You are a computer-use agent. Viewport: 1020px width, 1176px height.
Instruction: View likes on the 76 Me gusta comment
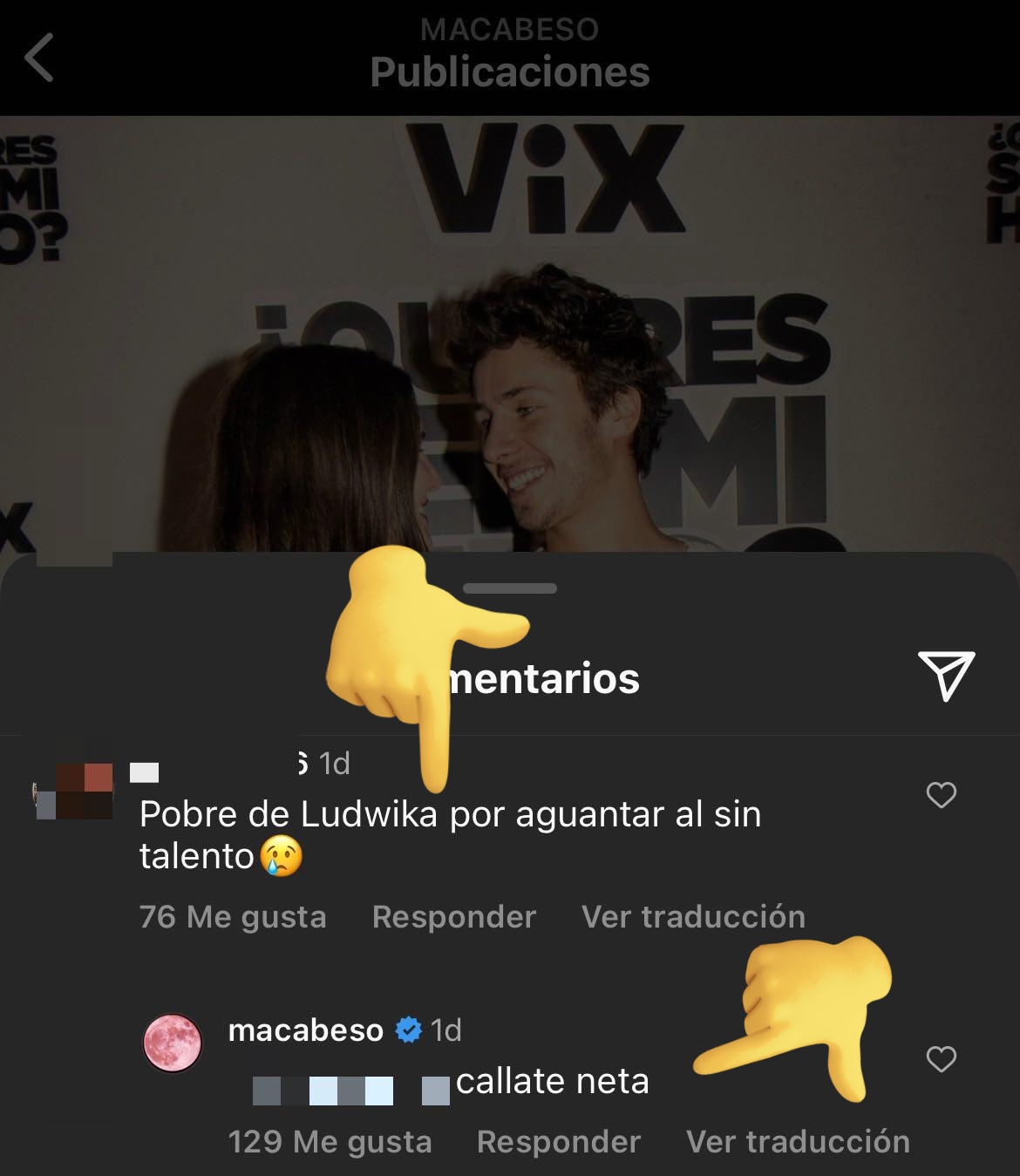tap(233, 917)
